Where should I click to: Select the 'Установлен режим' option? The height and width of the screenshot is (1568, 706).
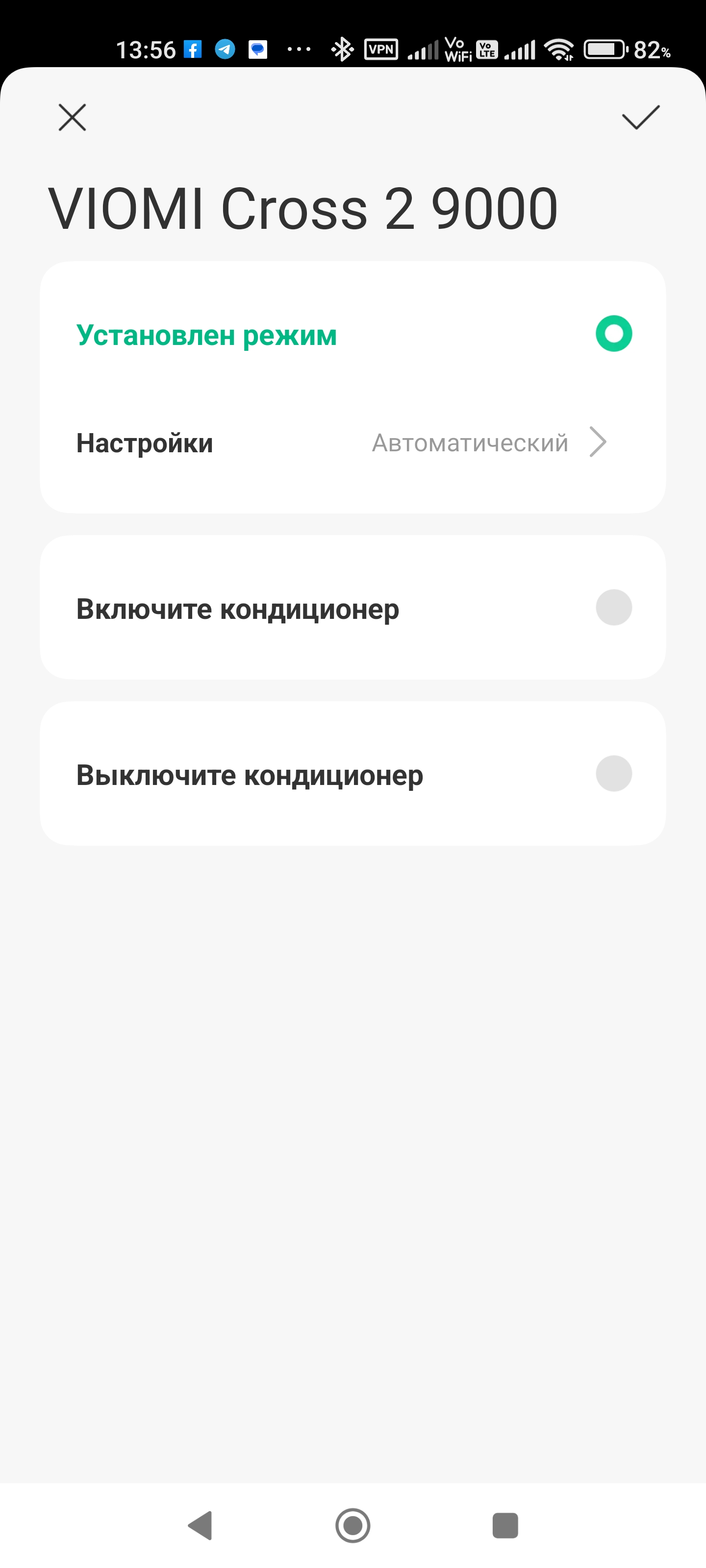[x=613, y=334]
